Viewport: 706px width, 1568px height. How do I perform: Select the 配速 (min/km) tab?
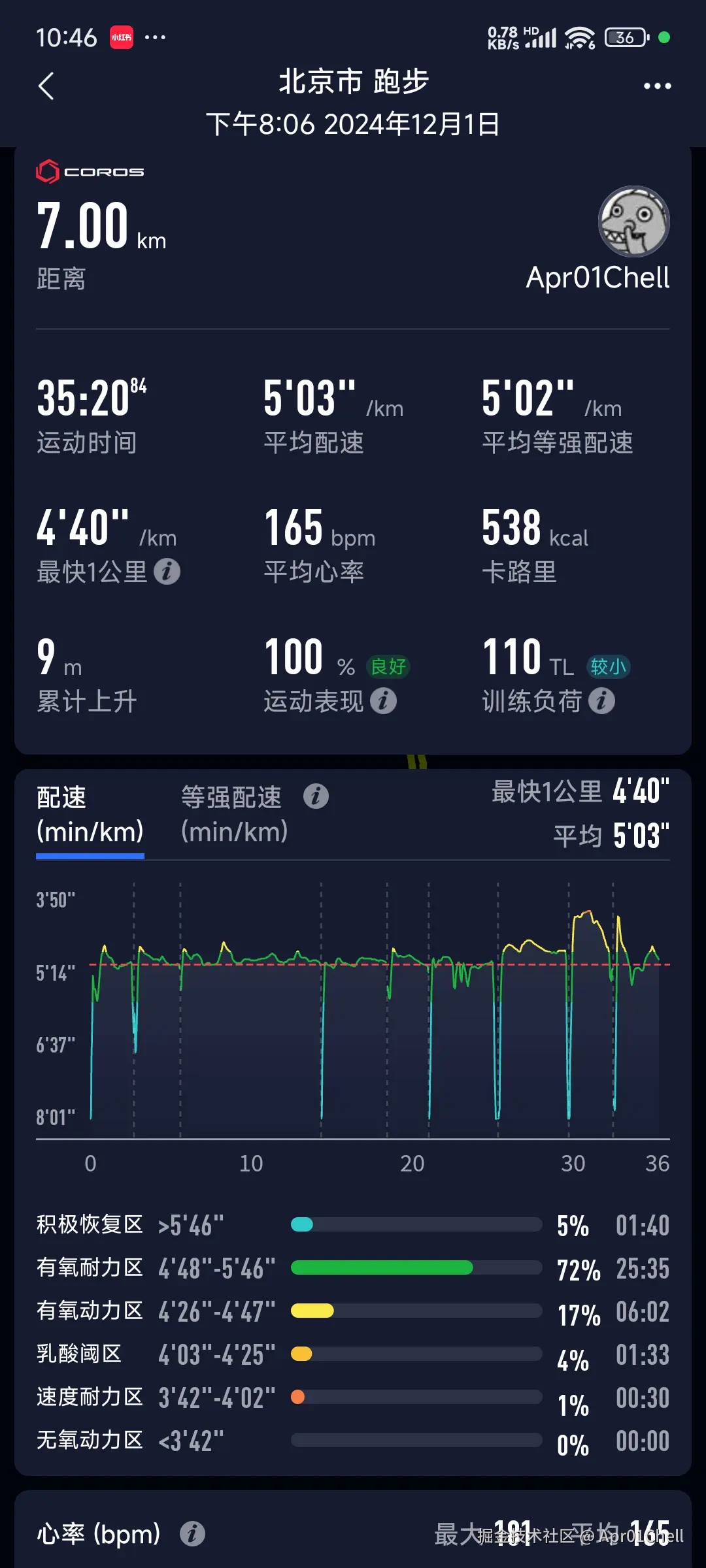click(x=90, y=813)
